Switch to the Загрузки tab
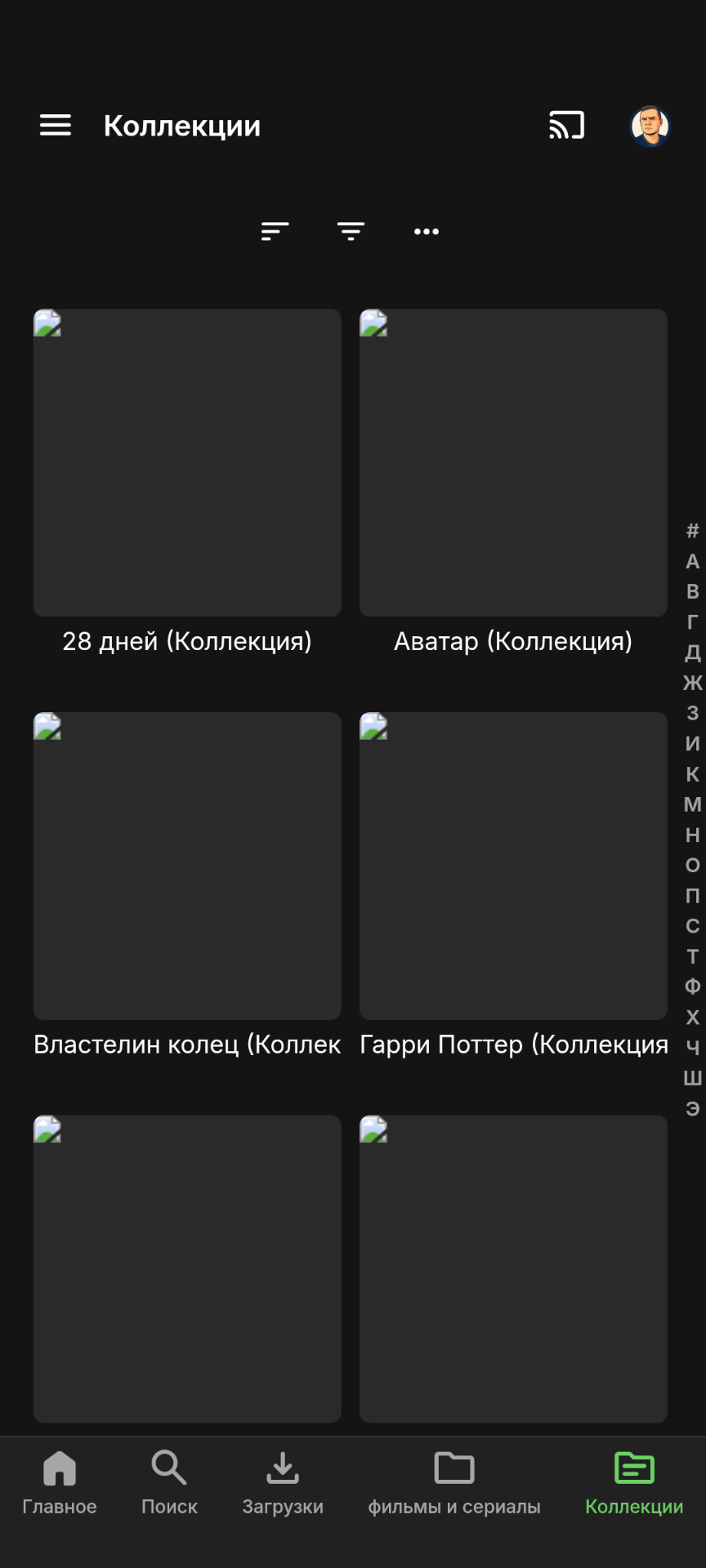 [283, 1482]
